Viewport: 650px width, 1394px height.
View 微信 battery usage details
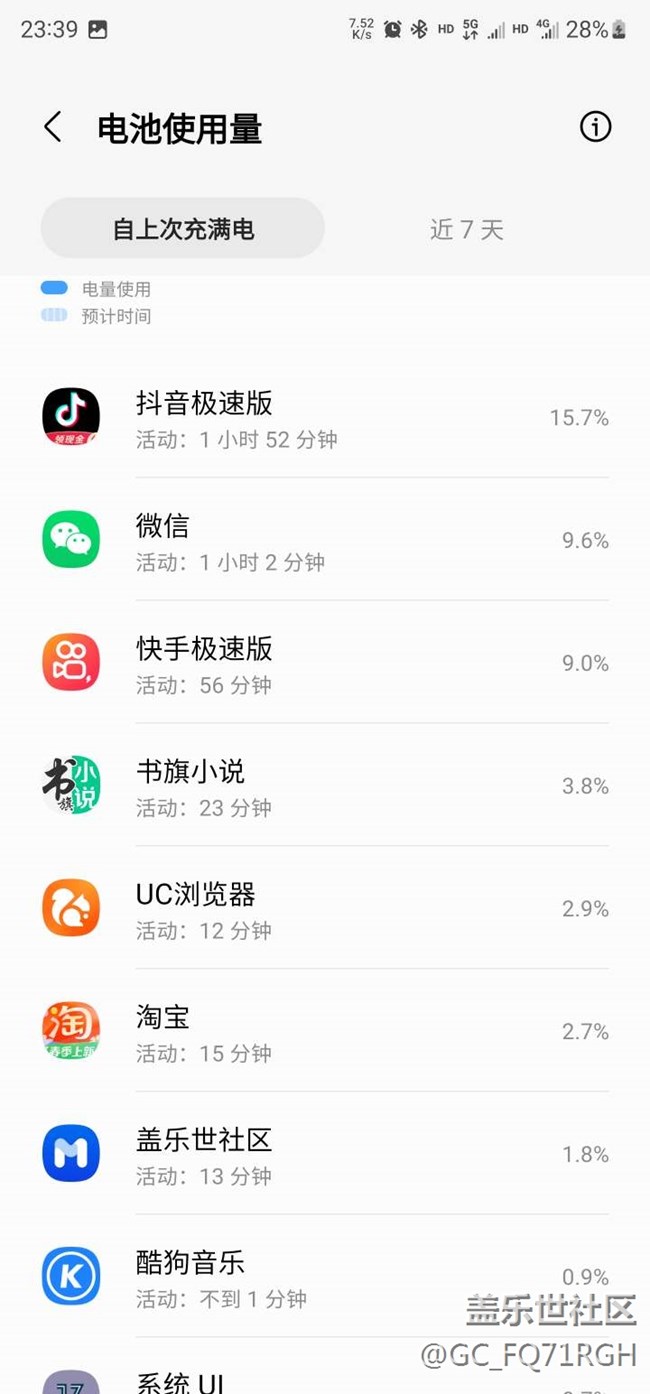[325, 540]
